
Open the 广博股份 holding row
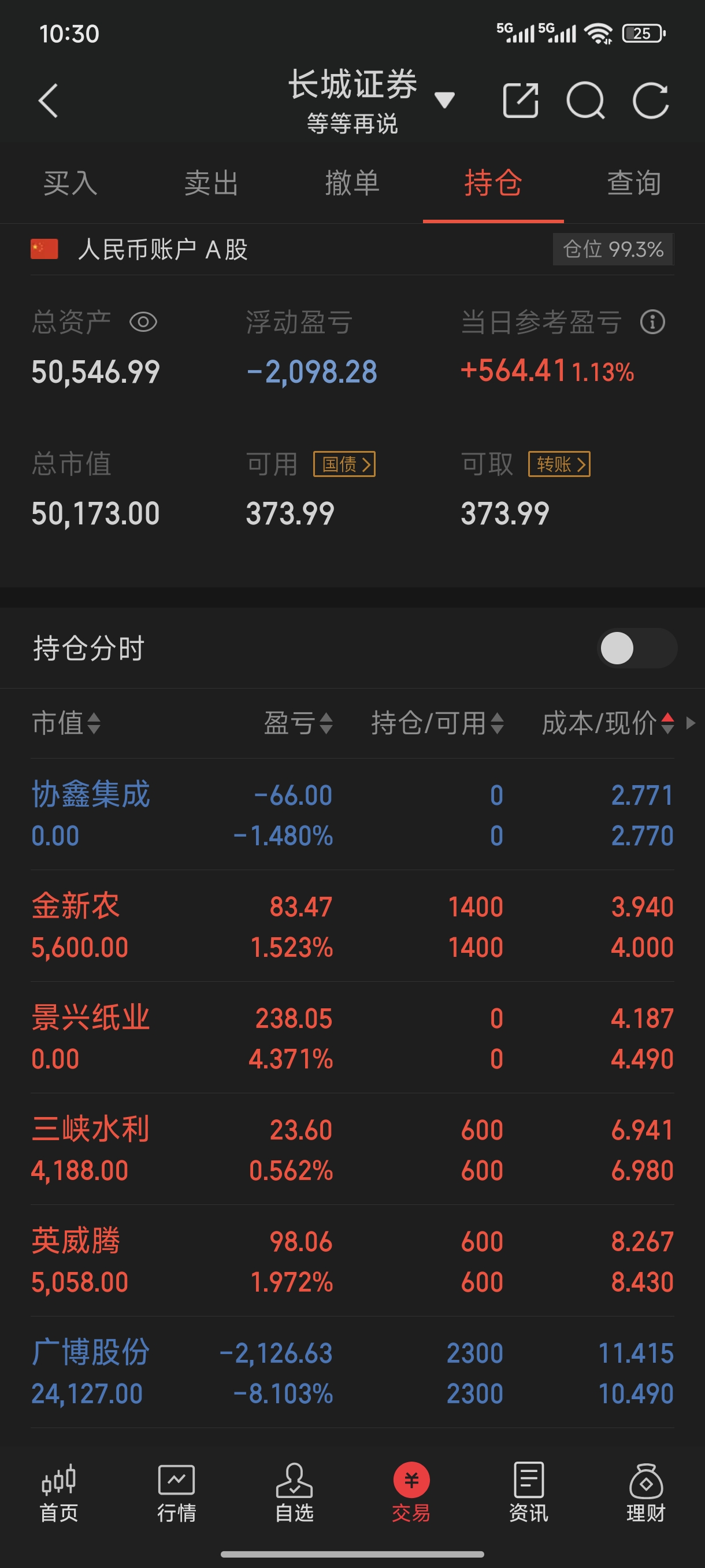coord(352,1373)
